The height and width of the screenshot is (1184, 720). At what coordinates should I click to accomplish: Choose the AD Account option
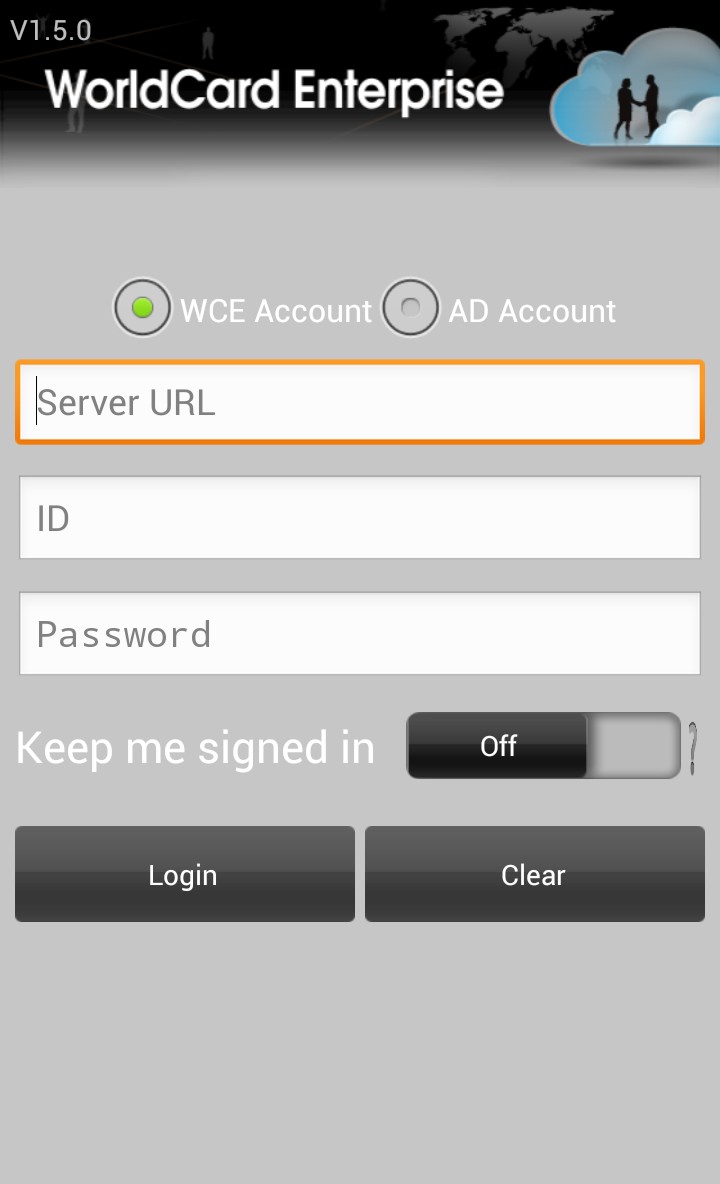pos(411,308)
